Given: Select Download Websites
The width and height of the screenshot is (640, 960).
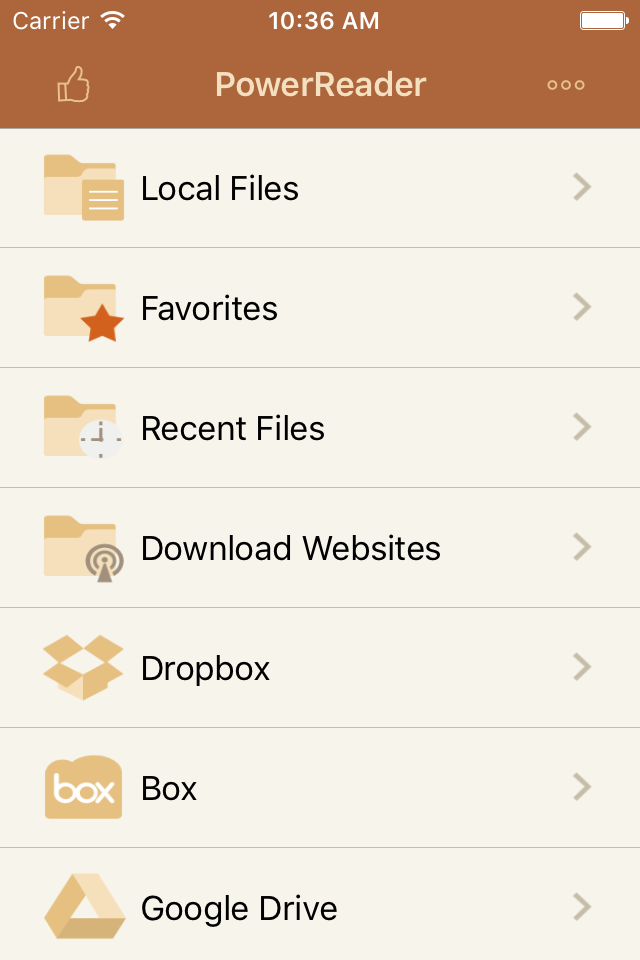Looking at the screenshot, I should pos(320,548).
